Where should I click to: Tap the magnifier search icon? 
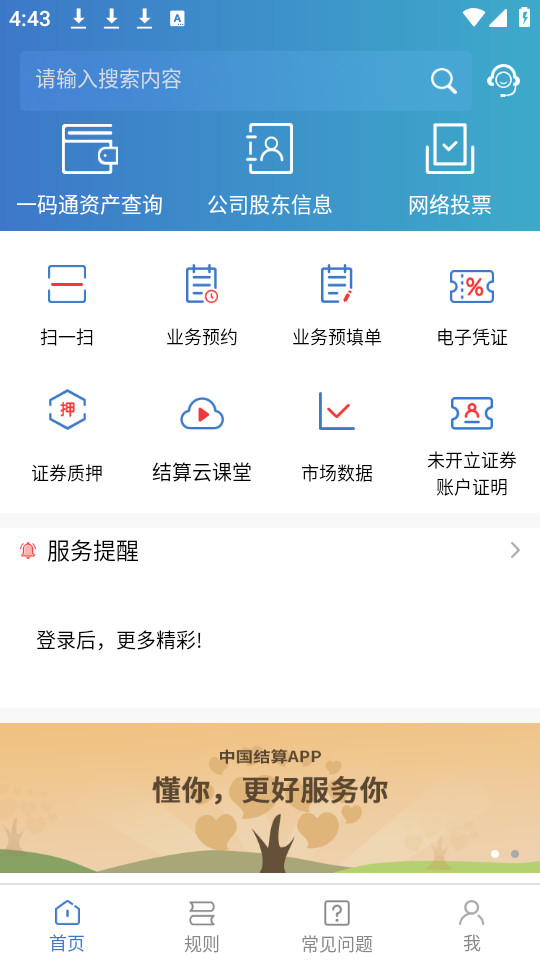tap(443, 80)
